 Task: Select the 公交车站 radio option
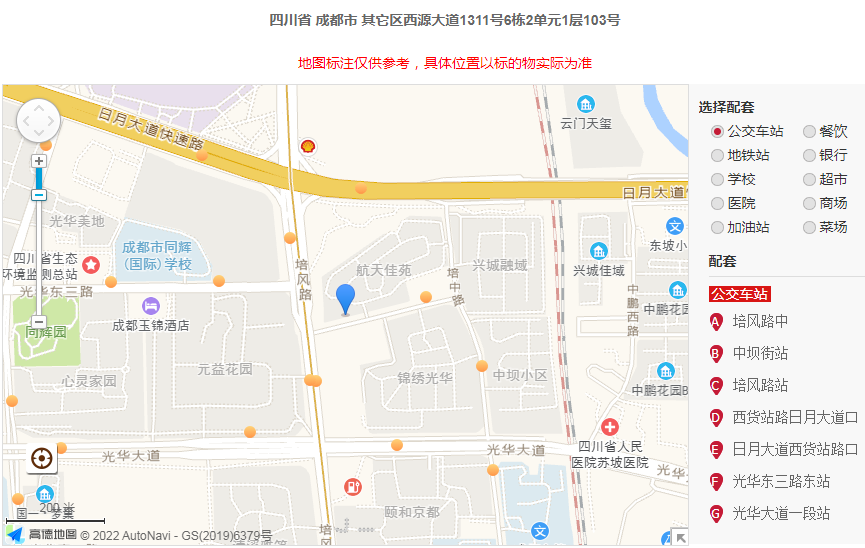point(717,131)
